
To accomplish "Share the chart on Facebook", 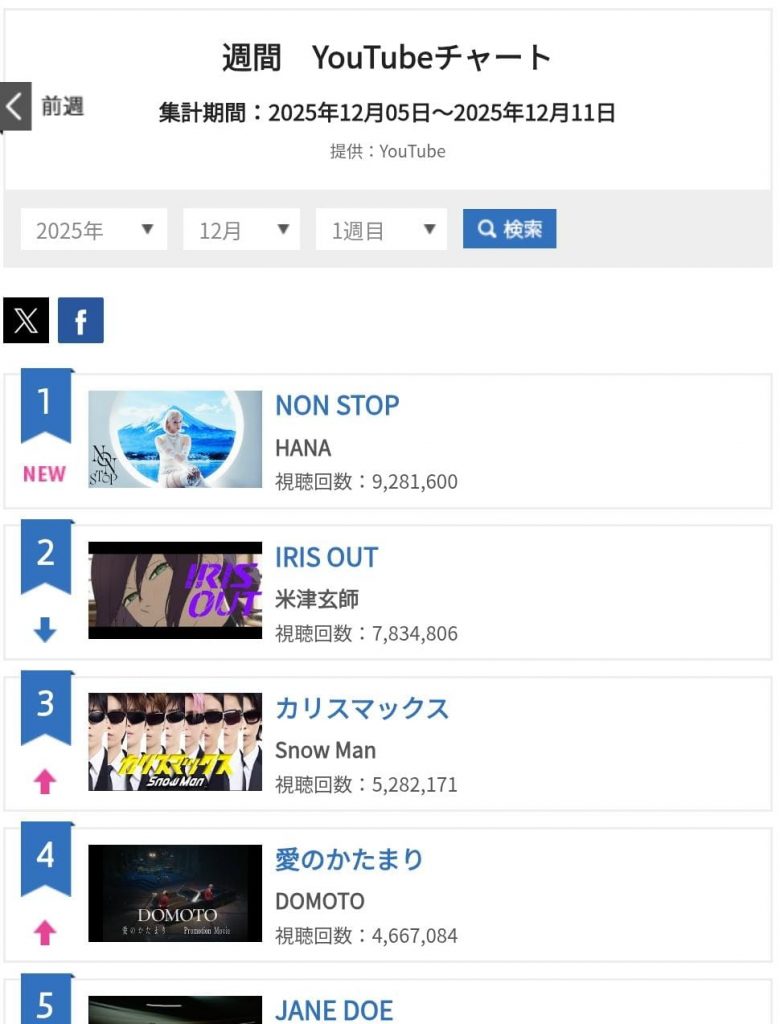I will coord(81,320).
